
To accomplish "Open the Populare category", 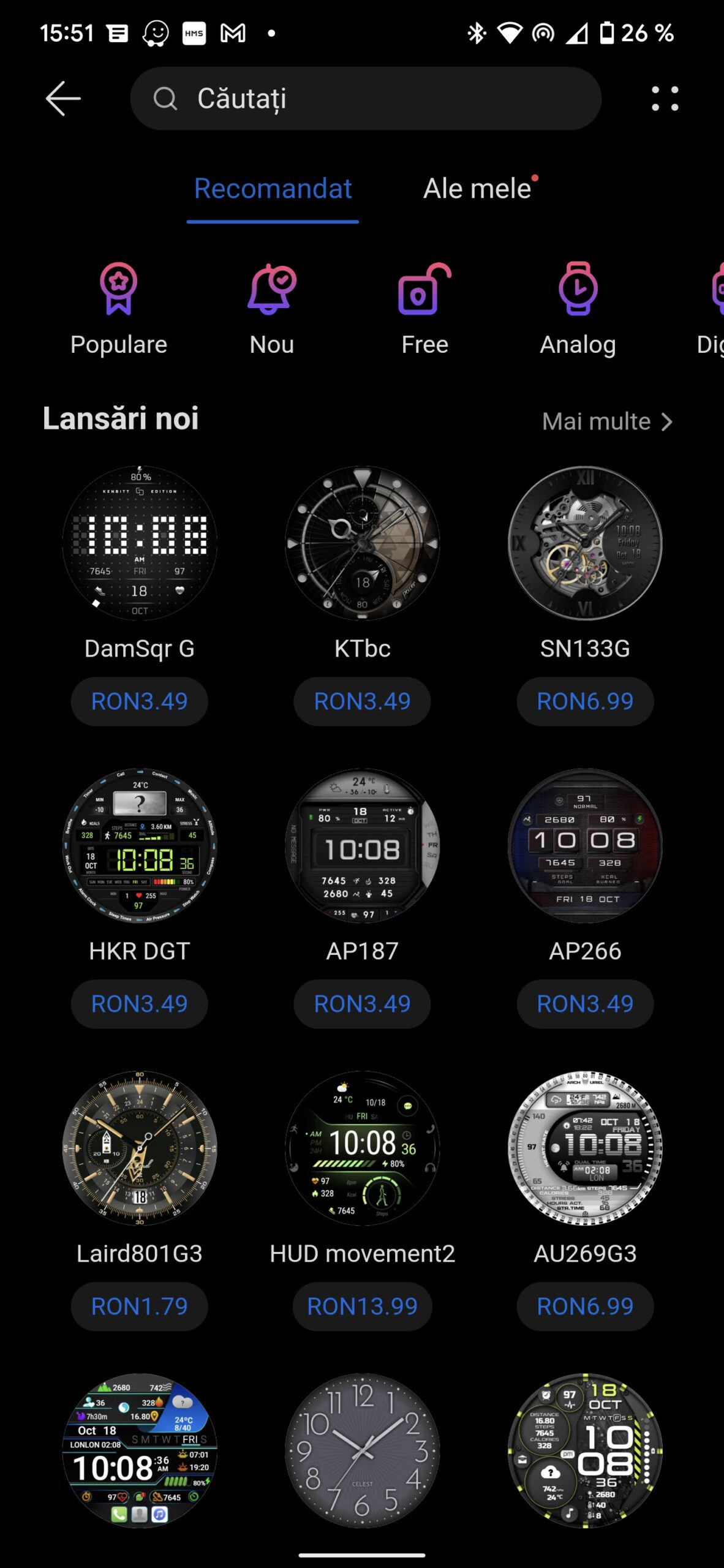I will (x=119, y=307).
